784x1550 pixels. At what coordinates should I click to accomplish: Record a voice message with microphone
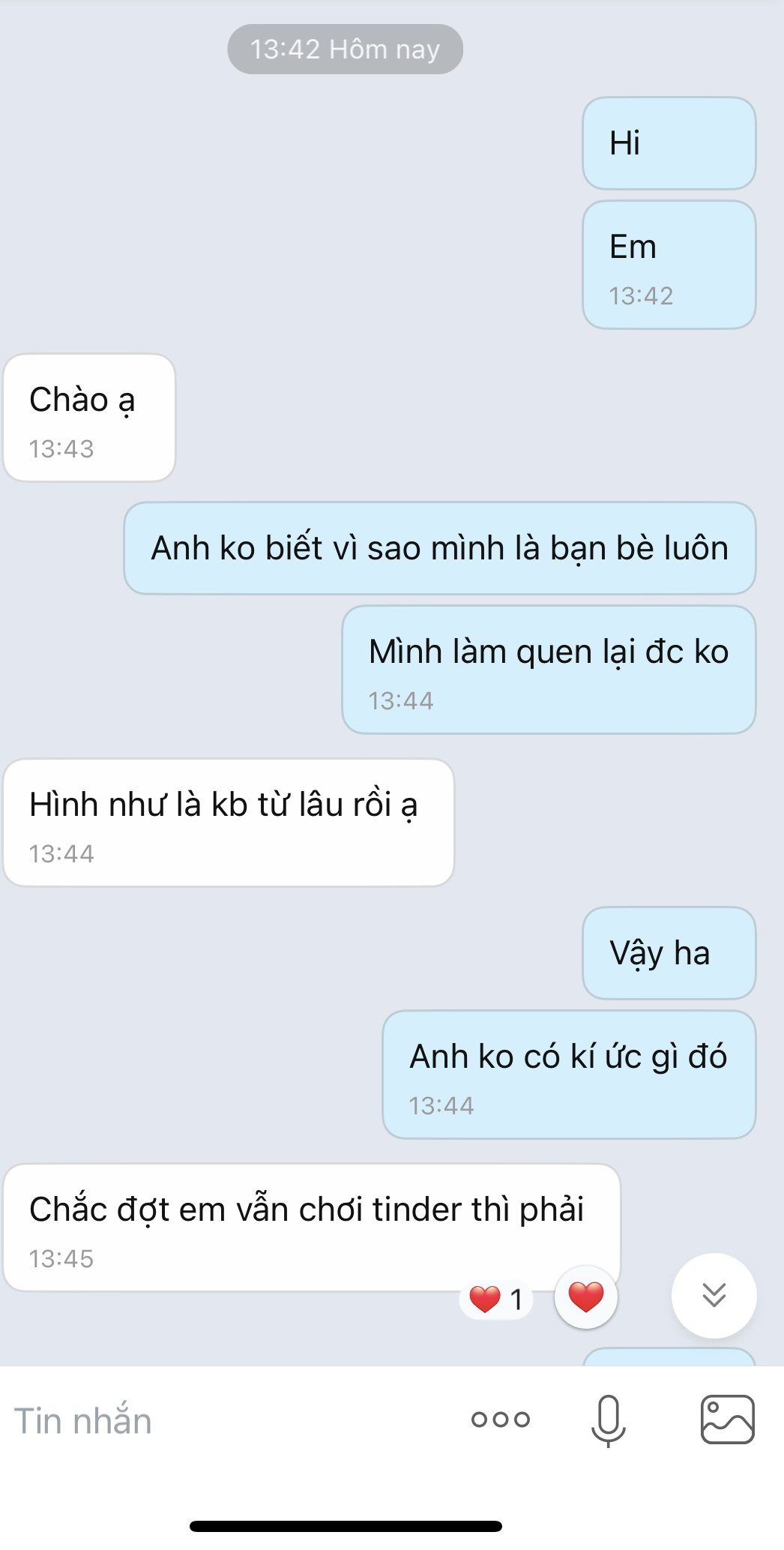[608, 1420]
